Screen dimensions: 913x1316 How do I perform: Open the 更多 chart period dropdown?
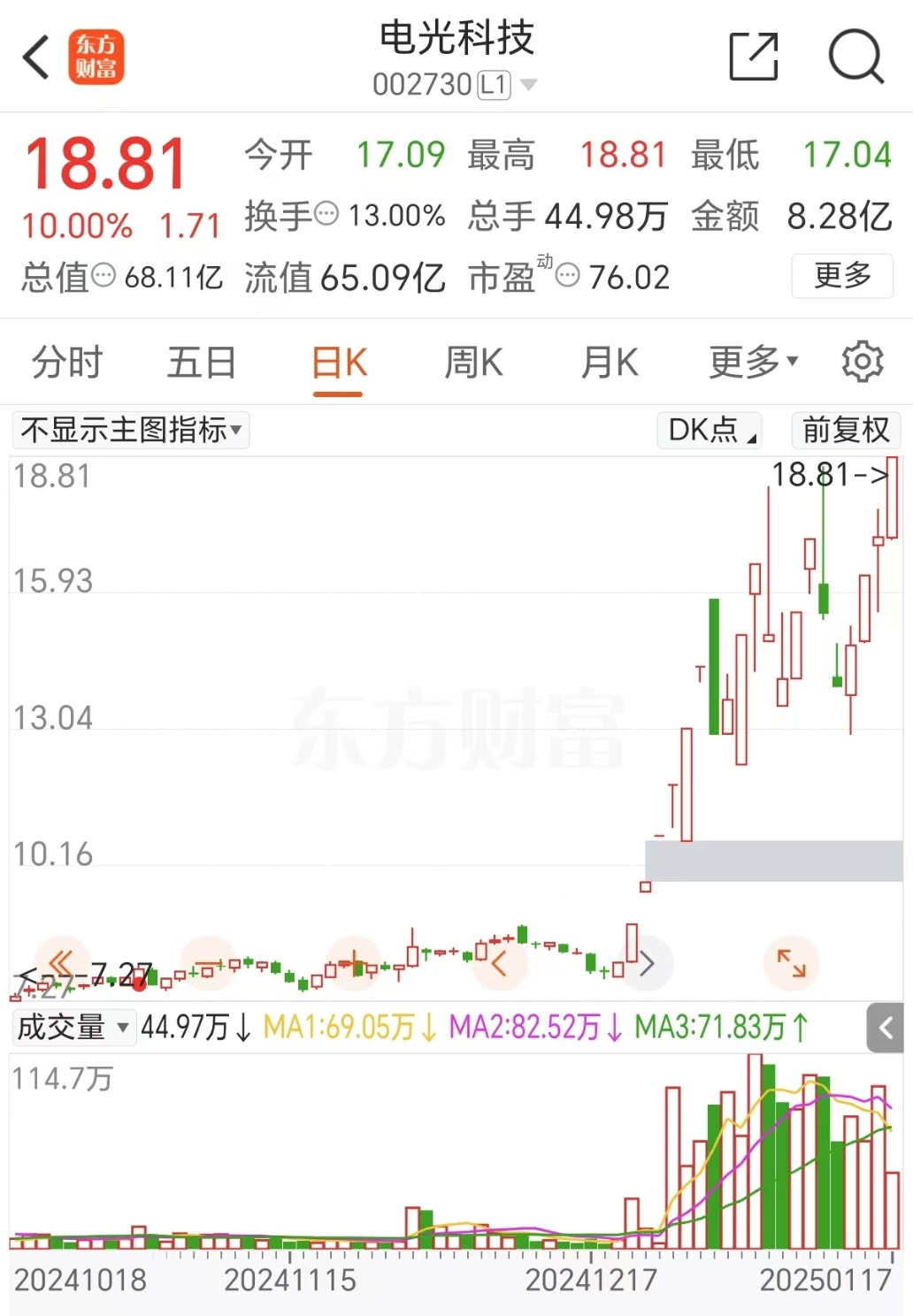click(753, 363)
